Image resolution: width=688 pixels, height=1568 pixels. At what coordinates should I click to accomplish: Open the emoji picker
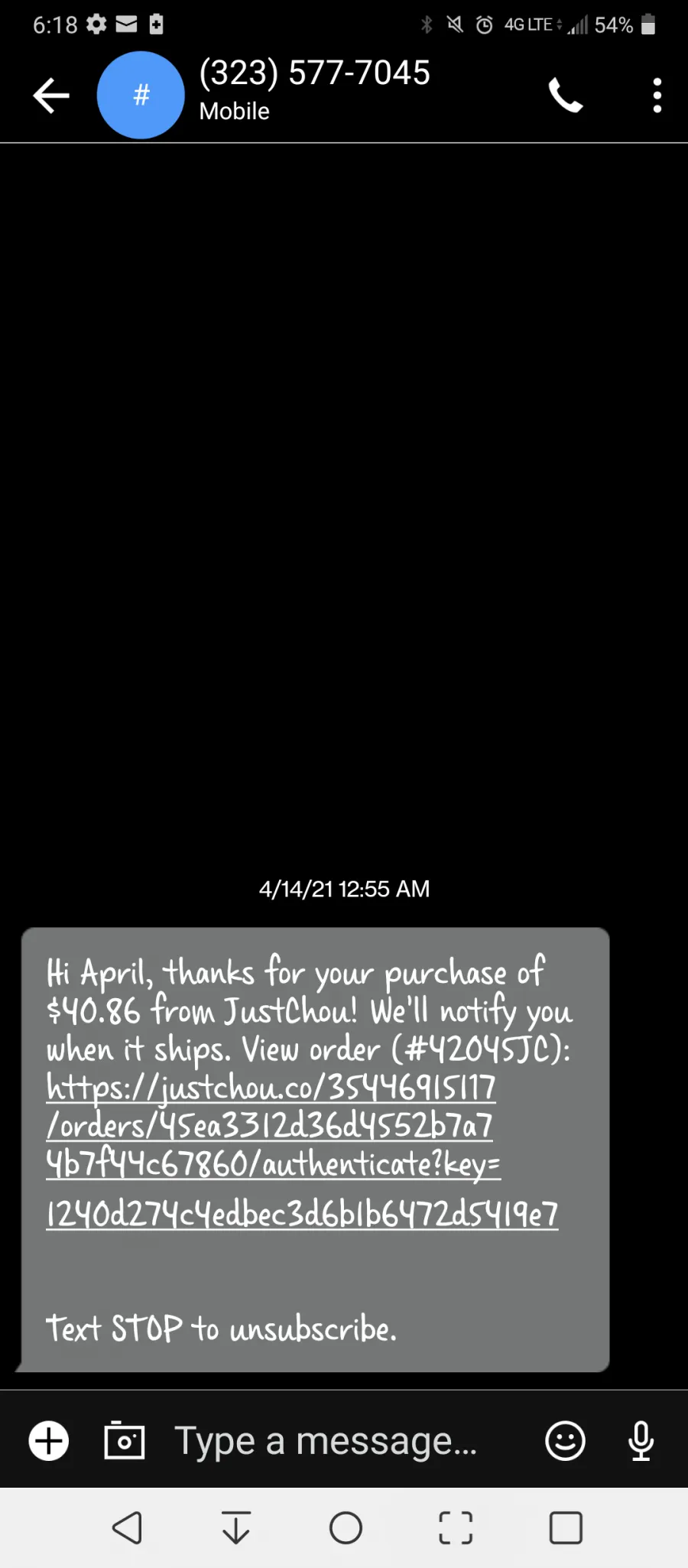click(565, 1441)
